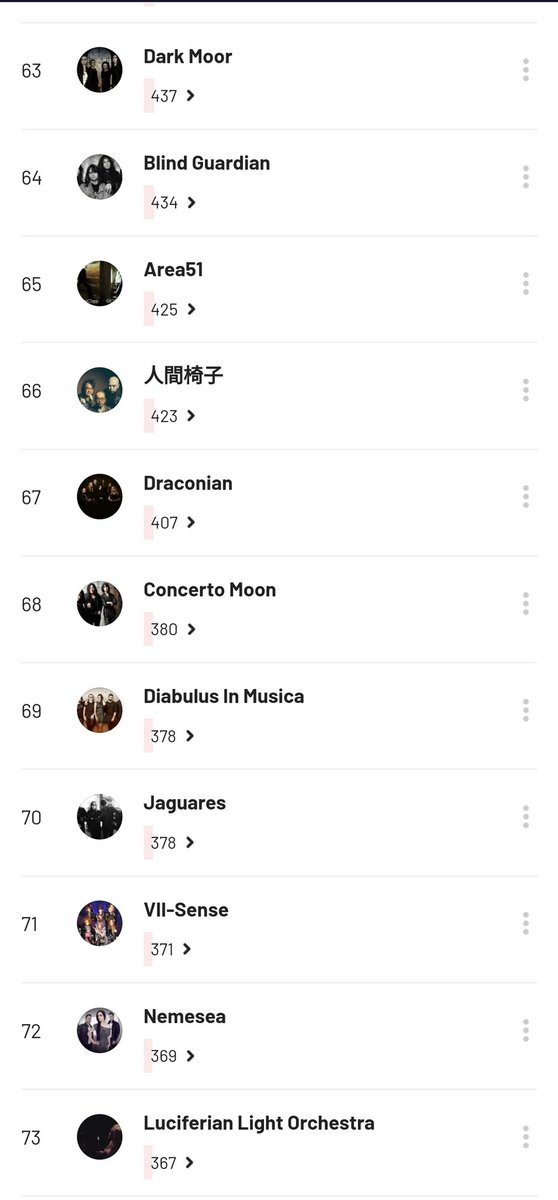
Task: Tap the VII-Sense band photo
Action: pyautogui.click(x=99, y=923)
